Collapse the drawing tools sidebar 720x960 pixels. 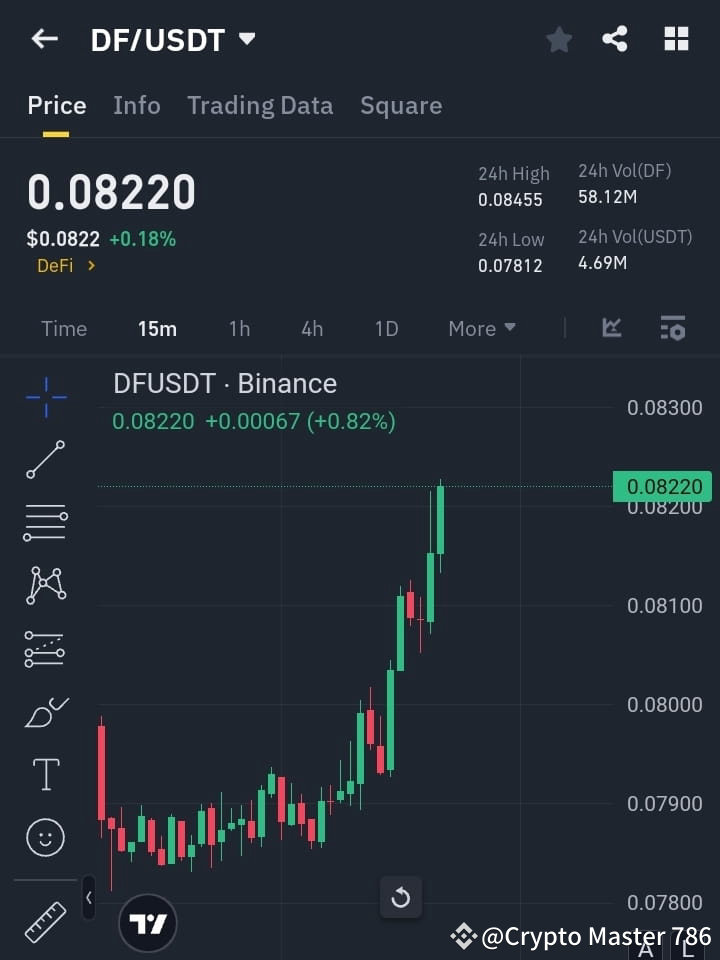pyautogui.click(x=89, y=898)
